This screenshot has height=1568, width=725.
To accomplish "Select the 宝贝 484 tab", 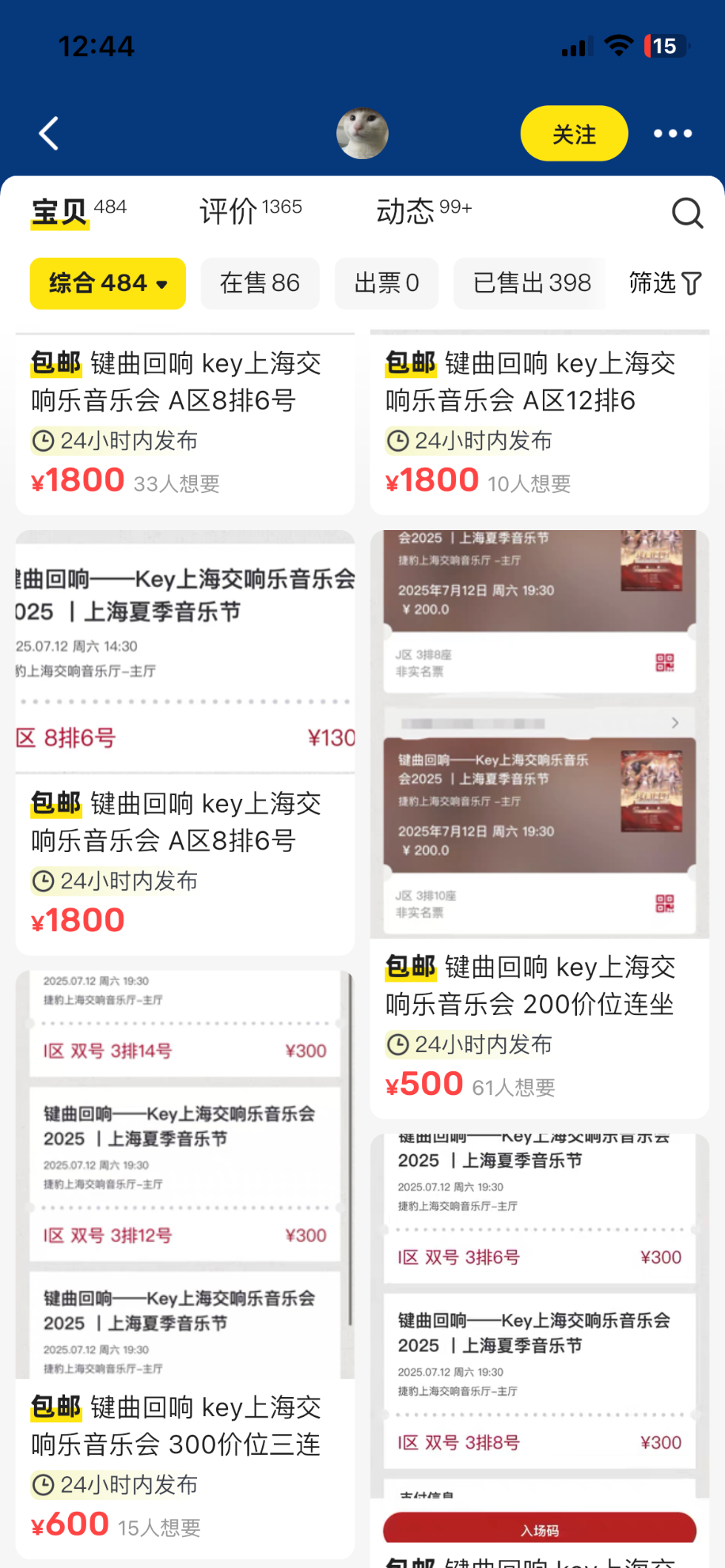I will (78, 211).
